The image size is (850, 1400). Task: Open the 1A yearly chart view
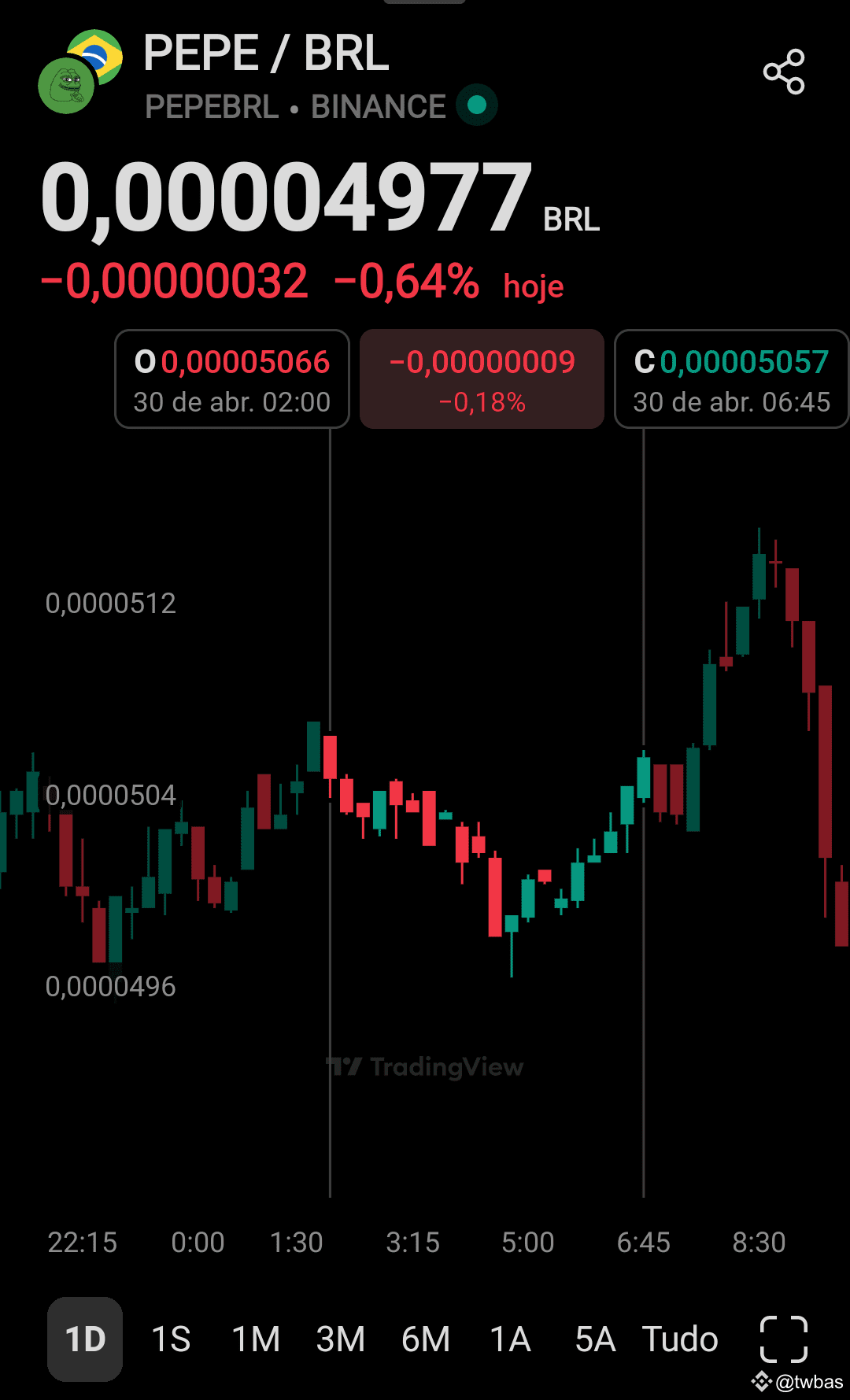pos(512,1338)
